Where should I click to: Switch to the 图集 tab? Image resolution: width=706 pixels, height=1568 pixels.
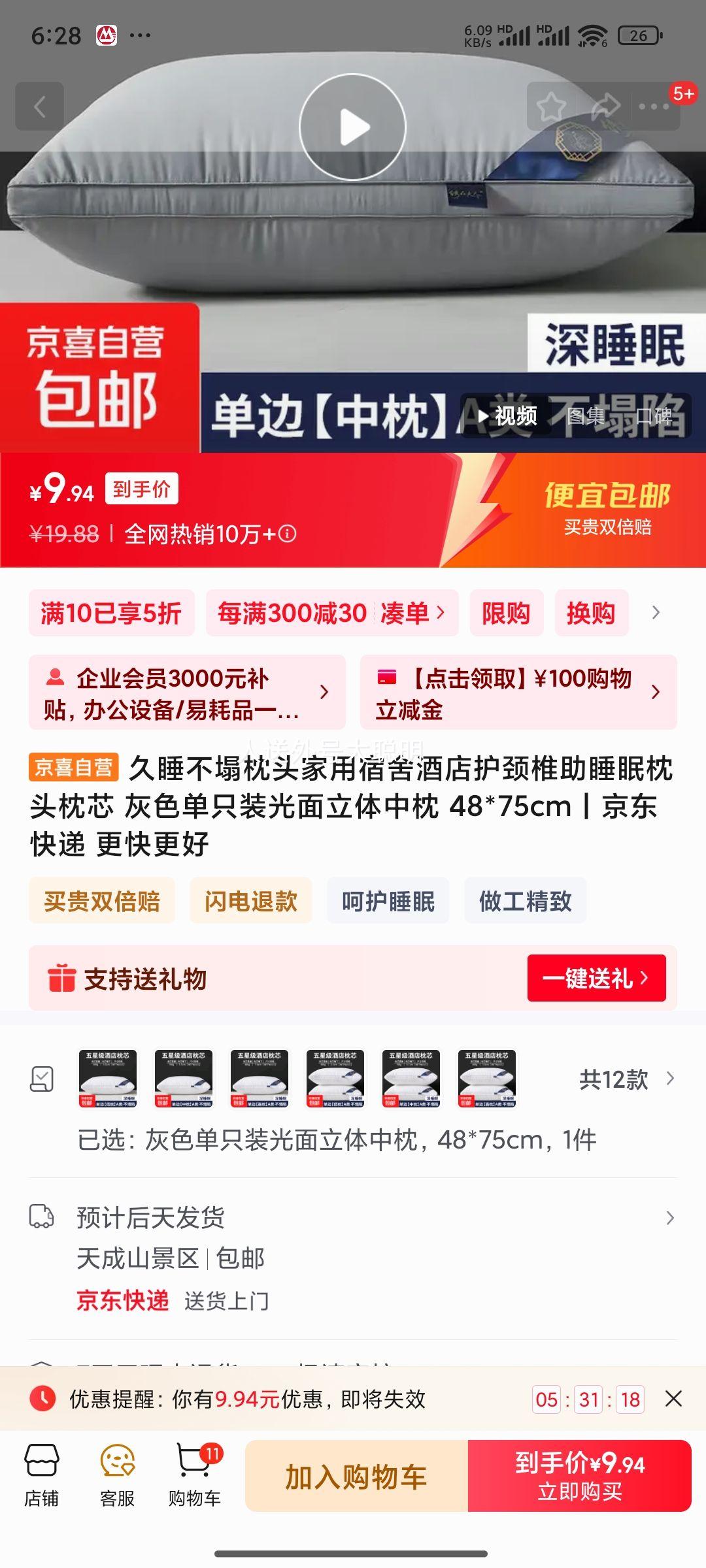pyautogui.click(x=586, y=416)
